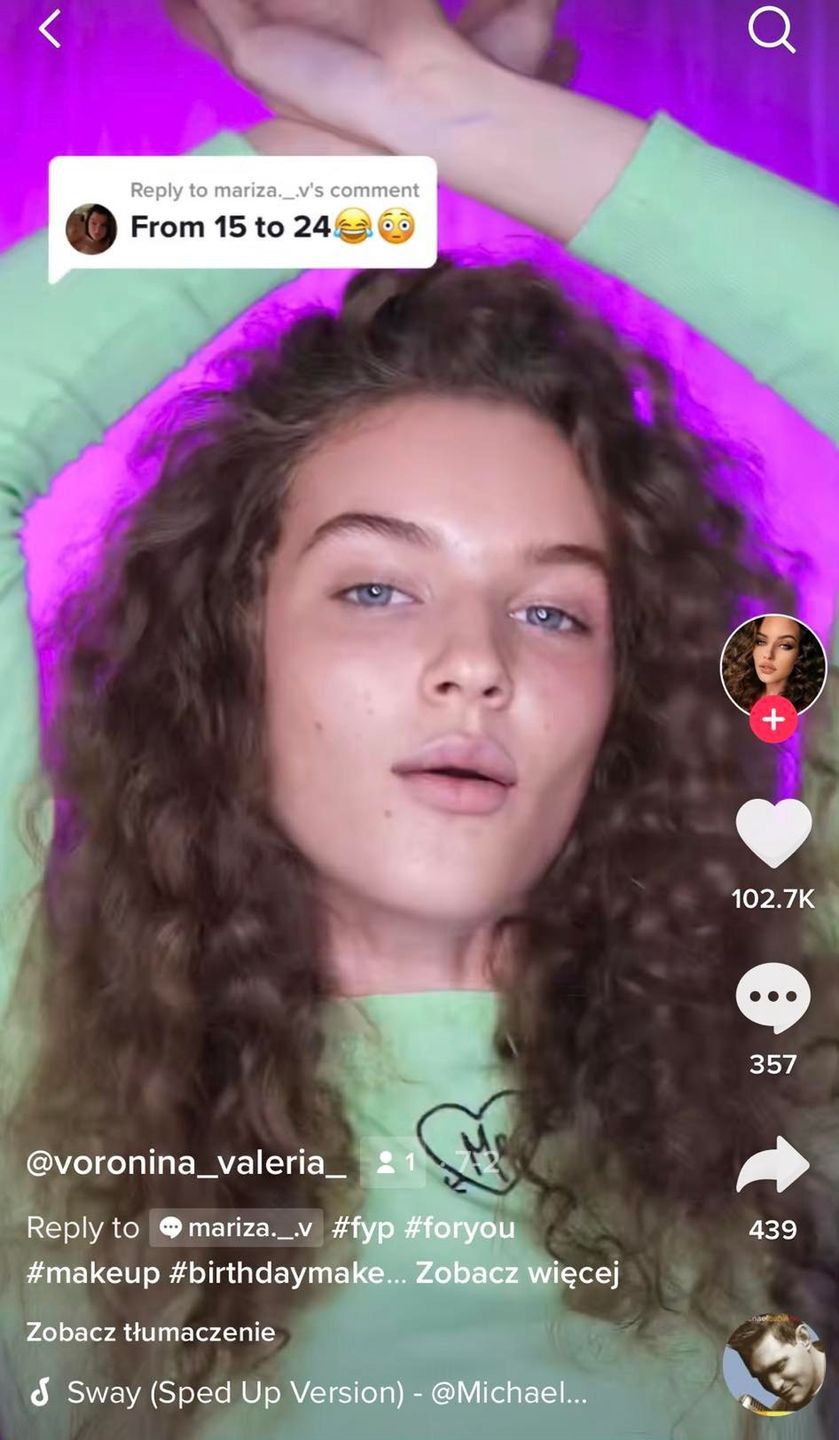Tap Zobacz tłumaczenie to translate caption
The width and height of the screenshot is (839, 1440).
tap(150, 1332)
